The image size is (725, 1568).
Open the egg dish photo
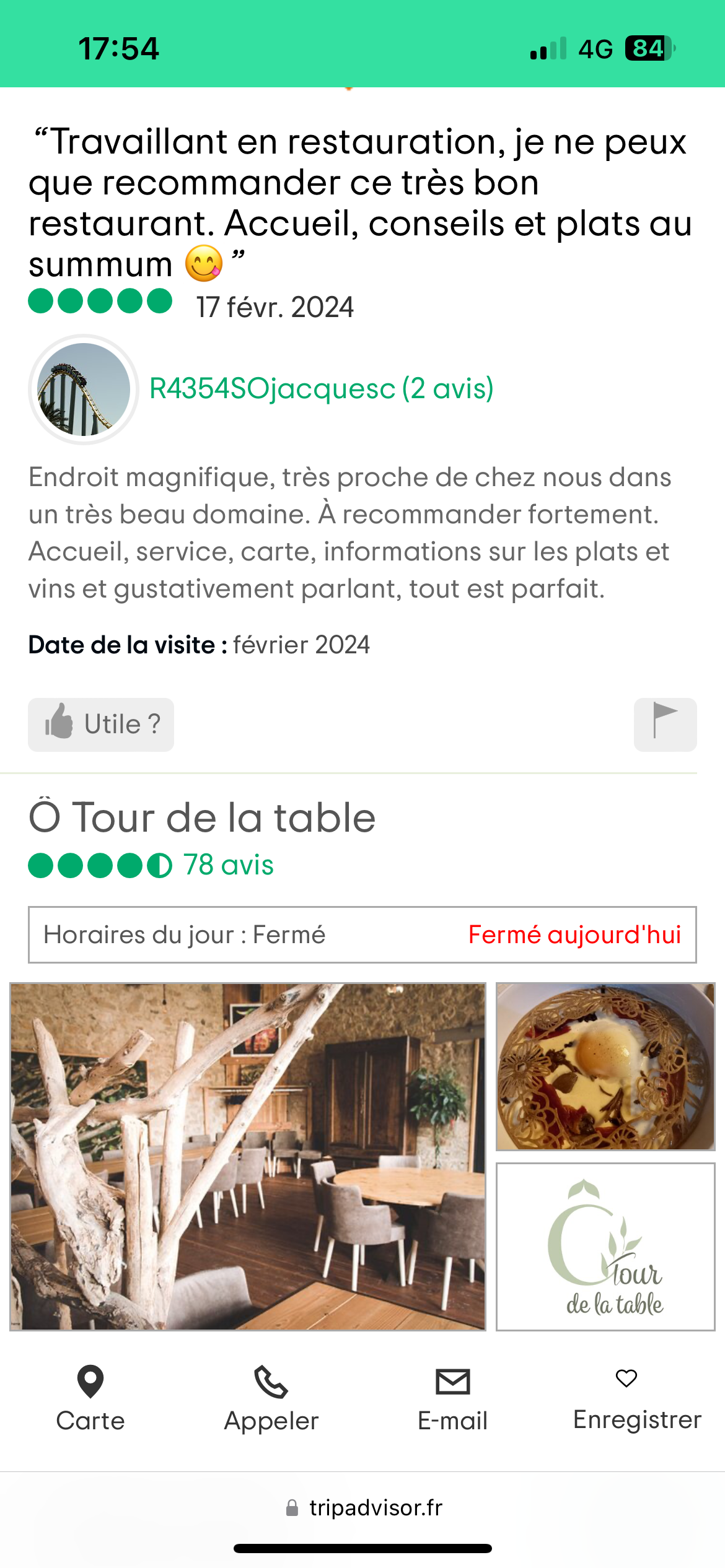pos(605,1066)
